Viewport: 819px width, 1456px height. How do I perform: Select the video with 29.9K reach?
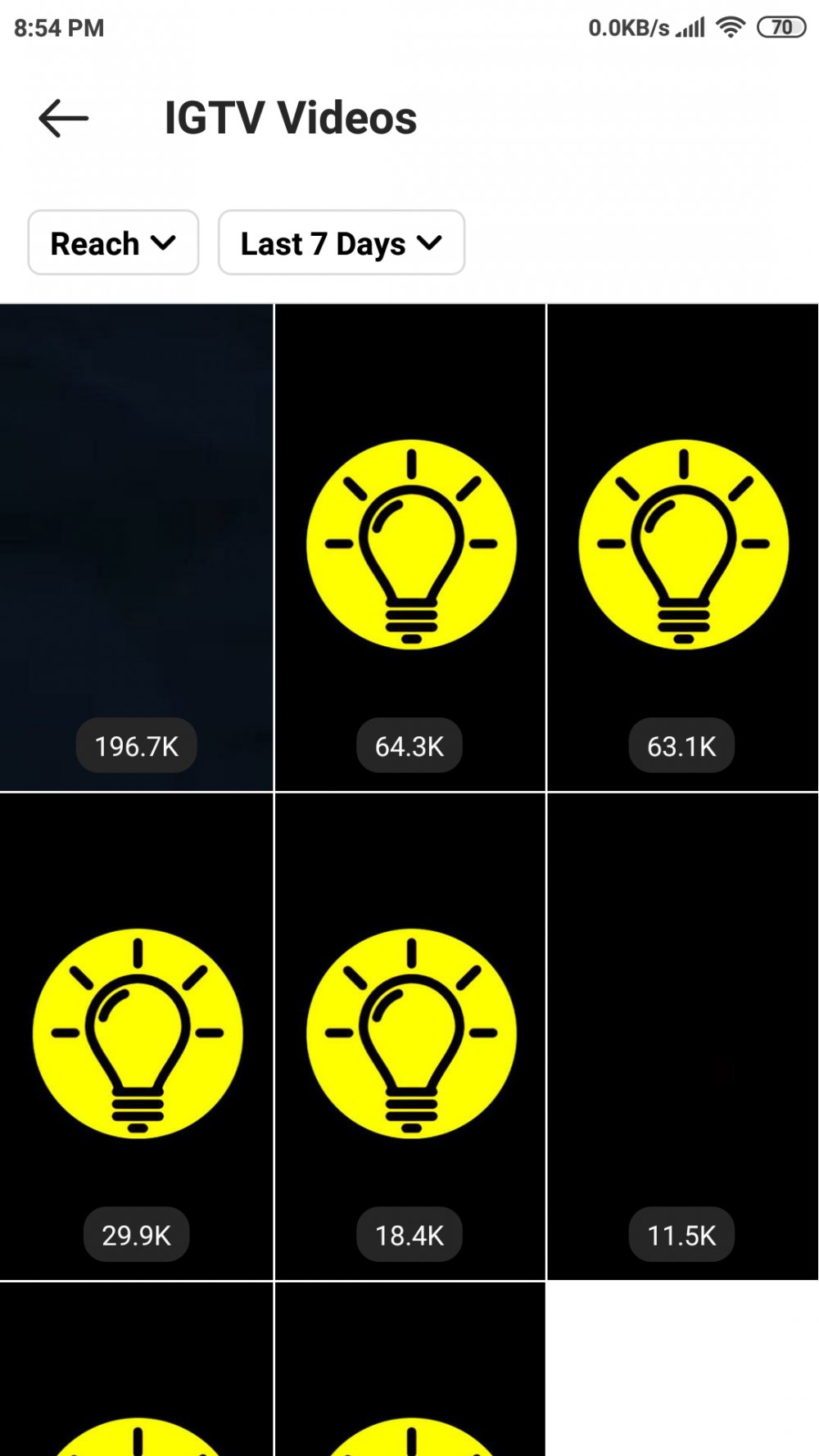tap(136, 1035)
